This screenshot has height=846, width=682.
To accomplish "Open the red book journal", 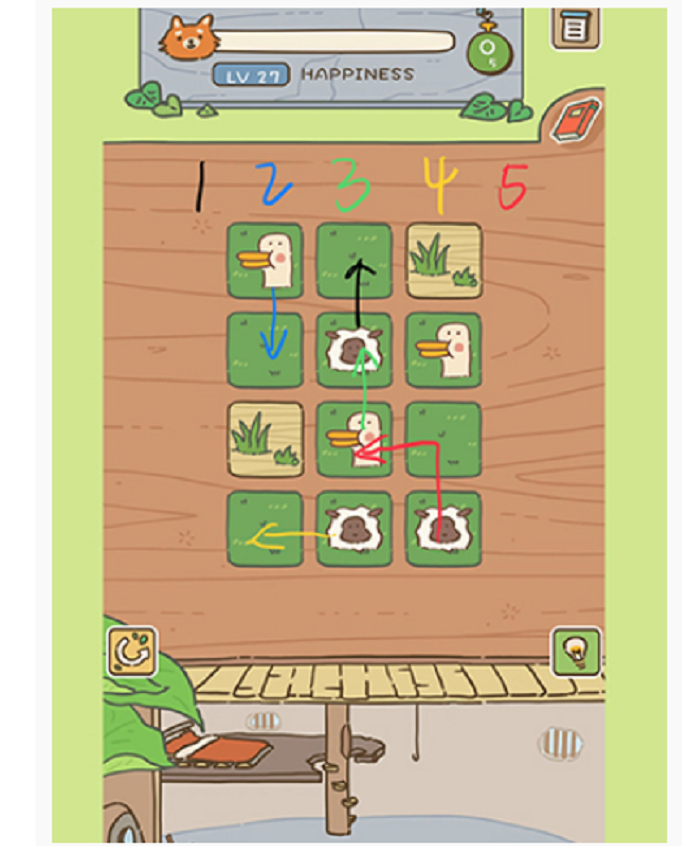I will pyautogui.click(x=575, y=122).
